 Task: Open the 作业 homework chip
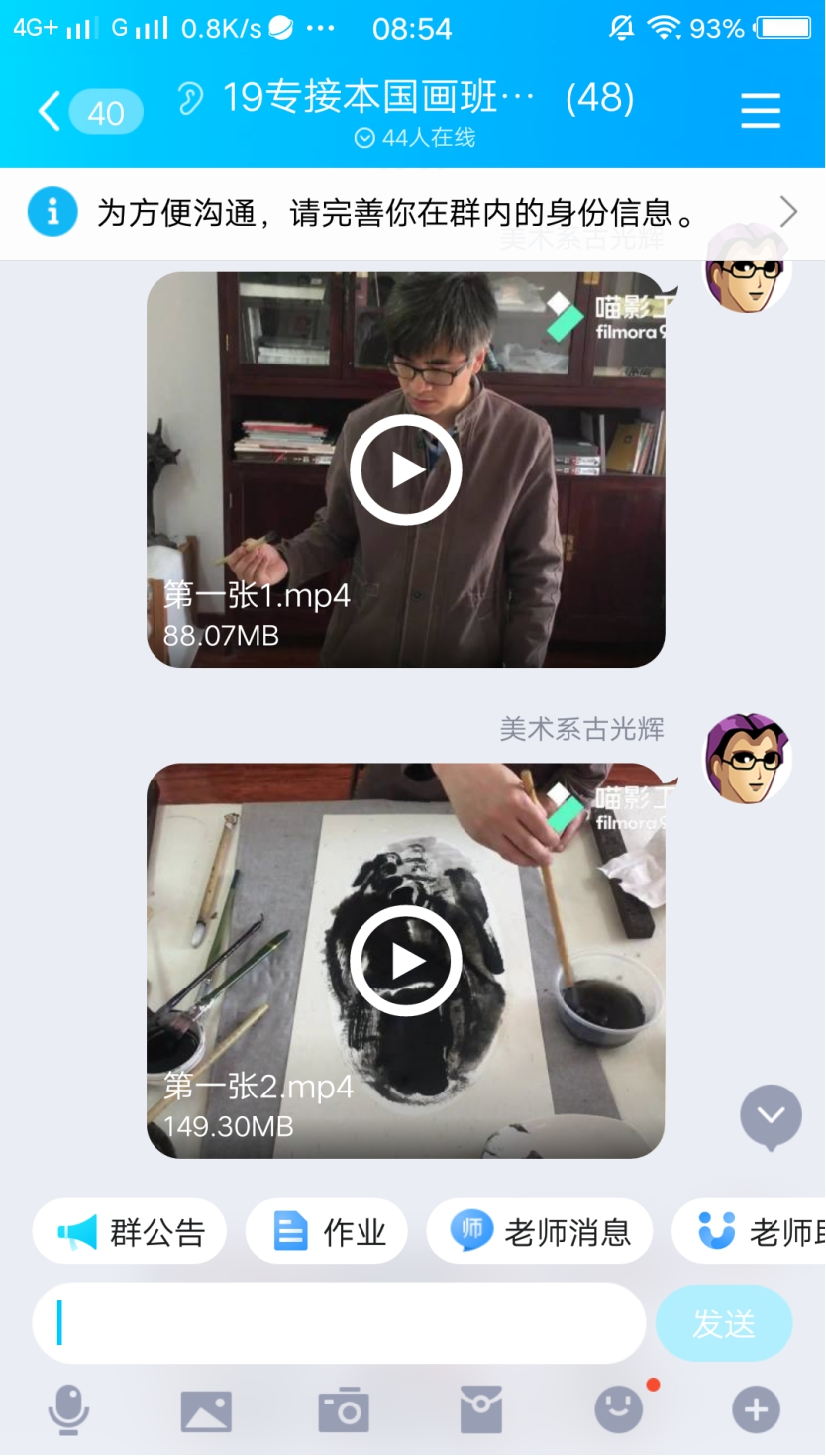(x=327, y=1232)
